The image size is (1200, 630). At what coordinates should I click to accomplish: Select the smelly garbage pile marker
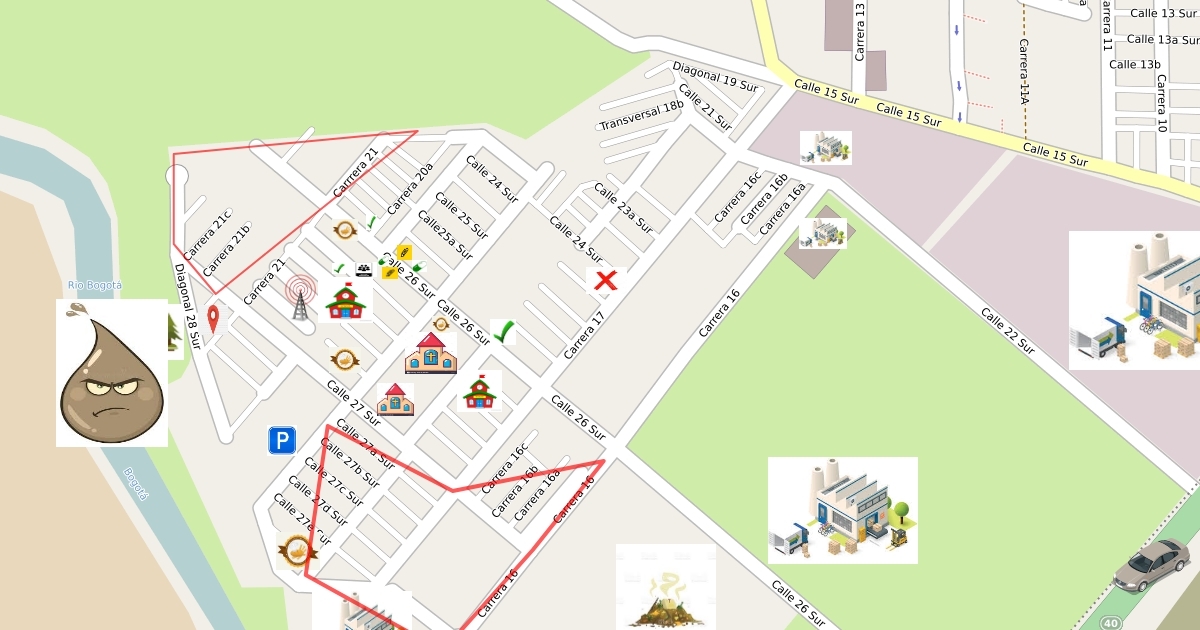click(665, 588)
